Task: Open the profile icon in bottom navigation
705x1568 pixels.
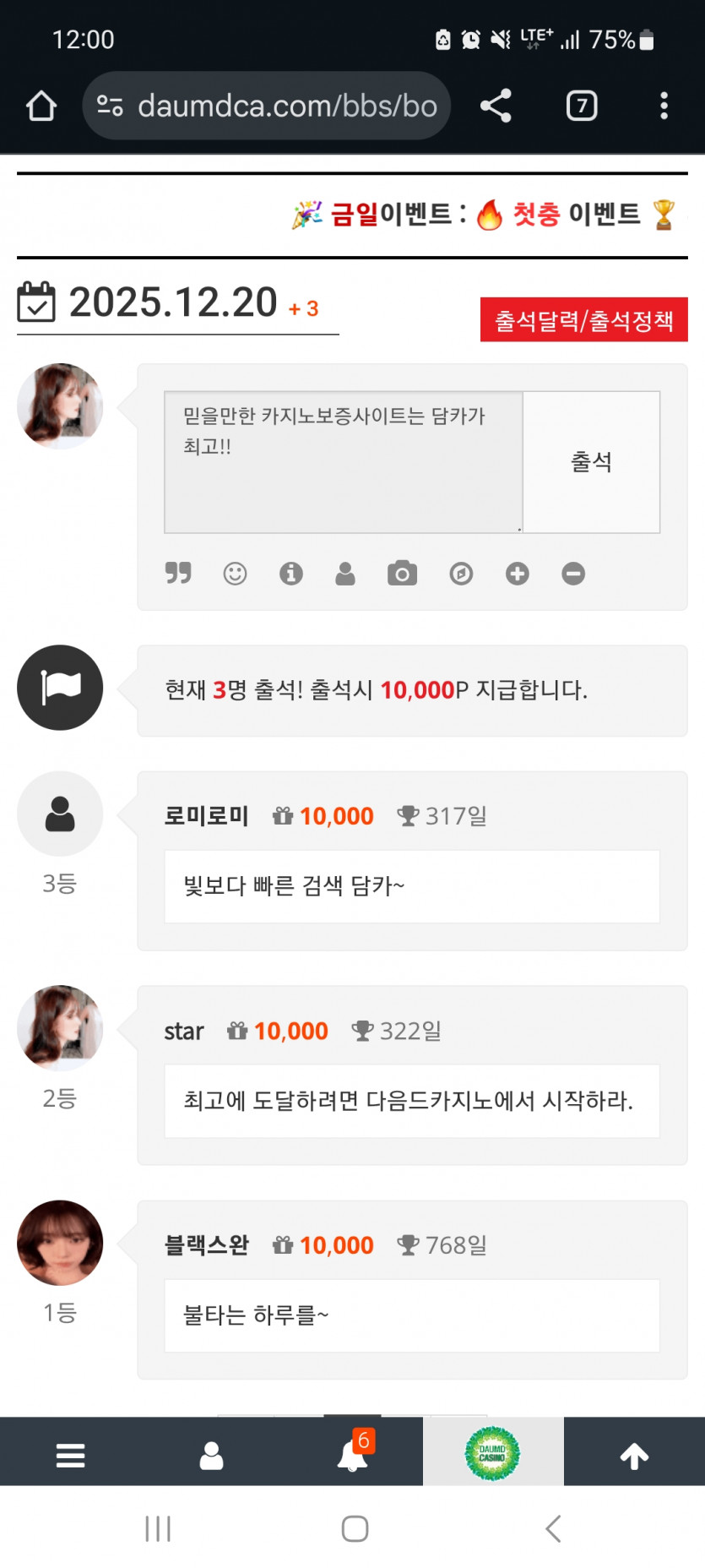Action: pos(211,1454)
